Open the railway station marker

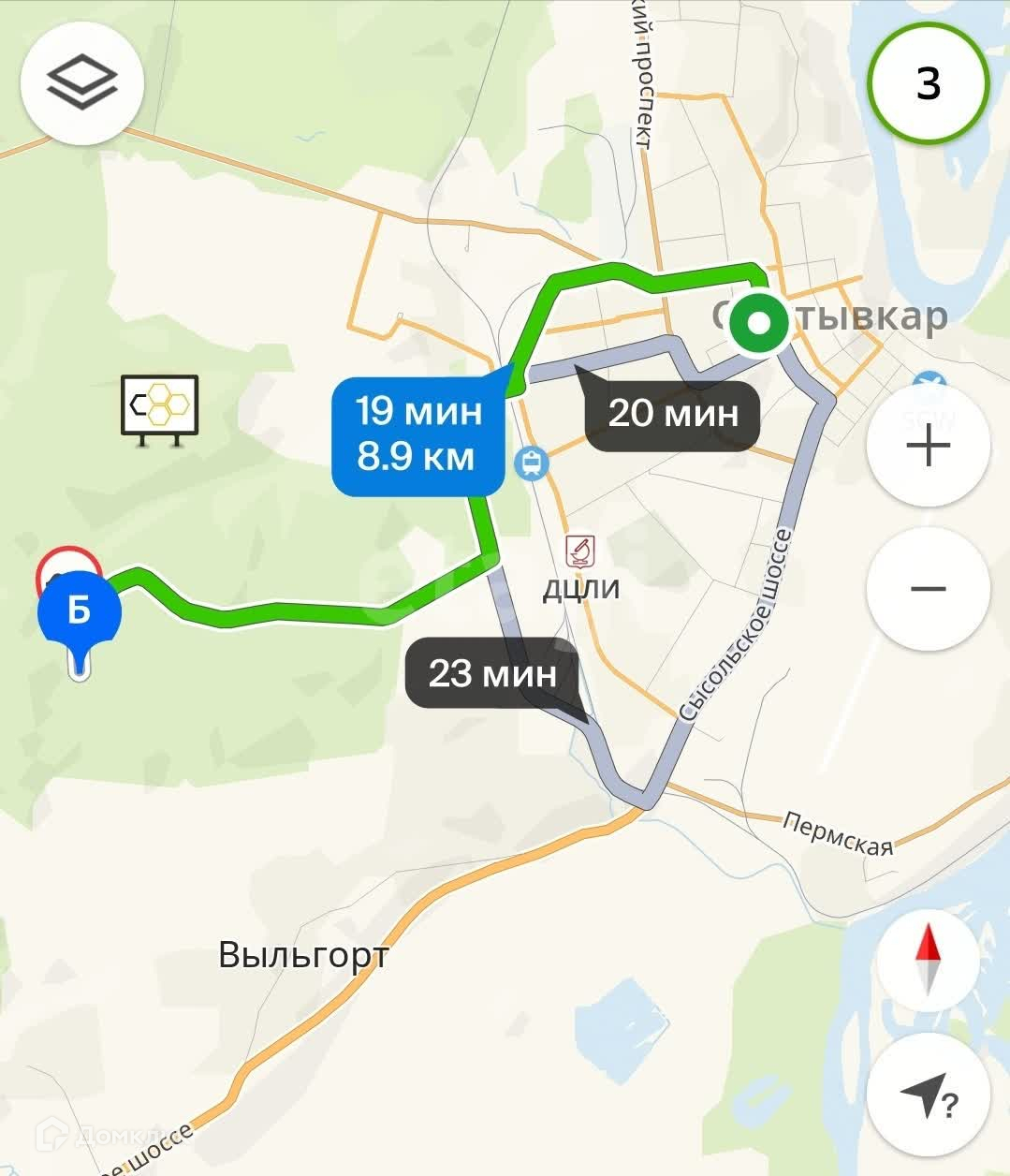pyautogui.click(x=532, y=463)
